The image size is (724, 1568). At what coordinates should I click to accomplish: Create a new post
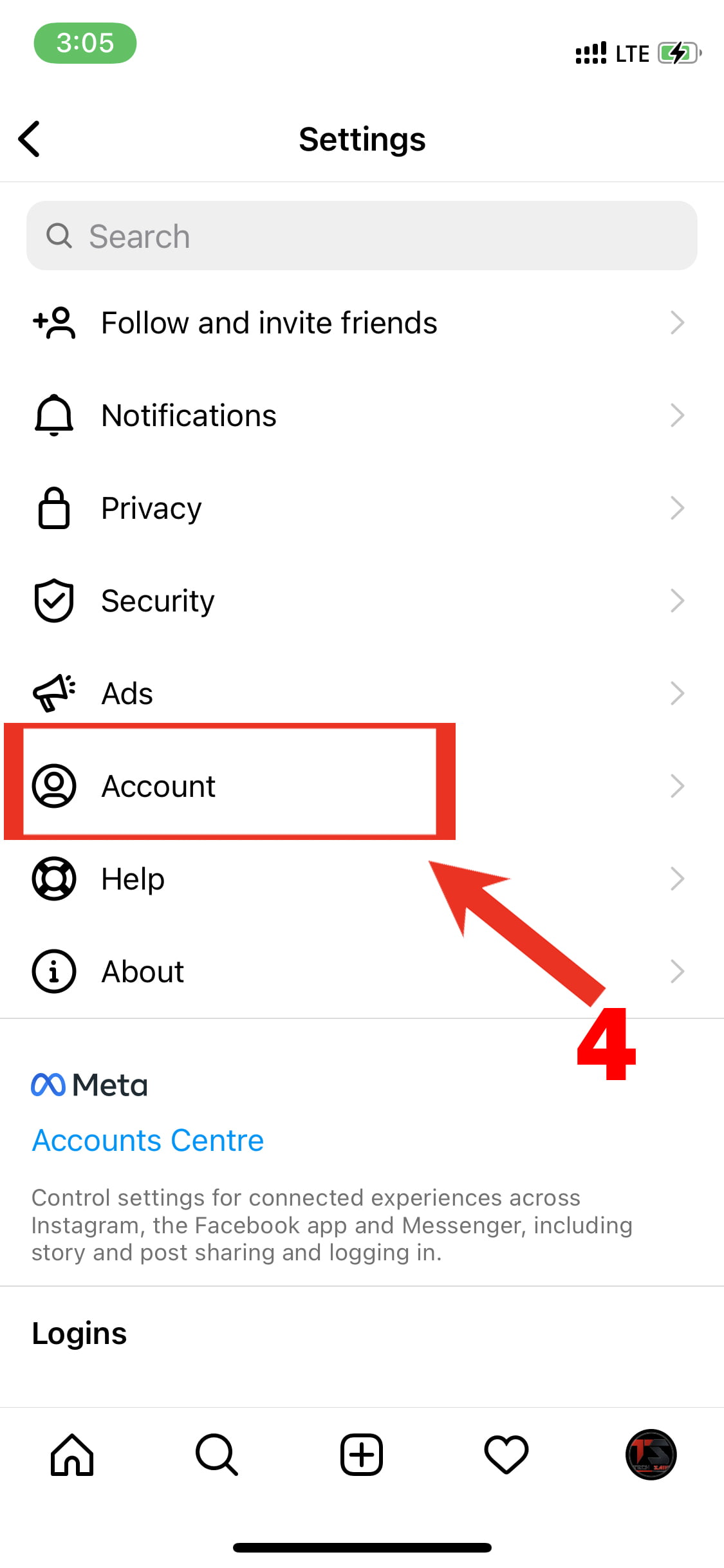point(362,1455)
